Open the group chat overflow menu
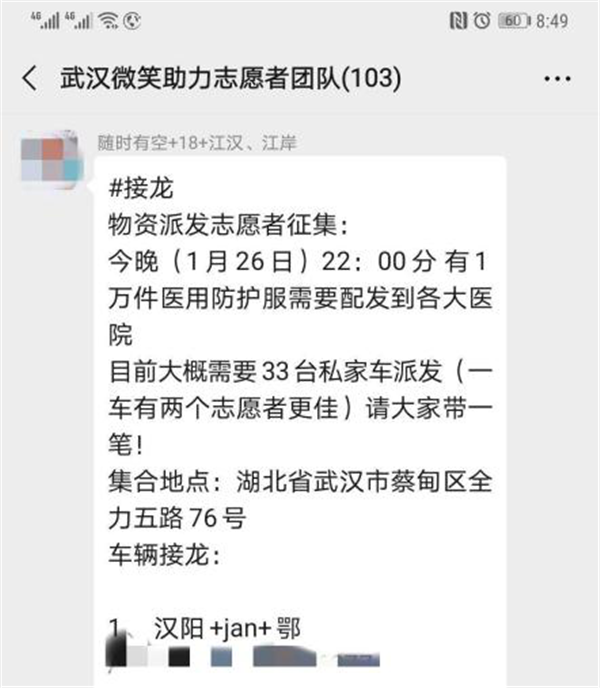Viewport: 600px width, 688px height. (558, 78)
